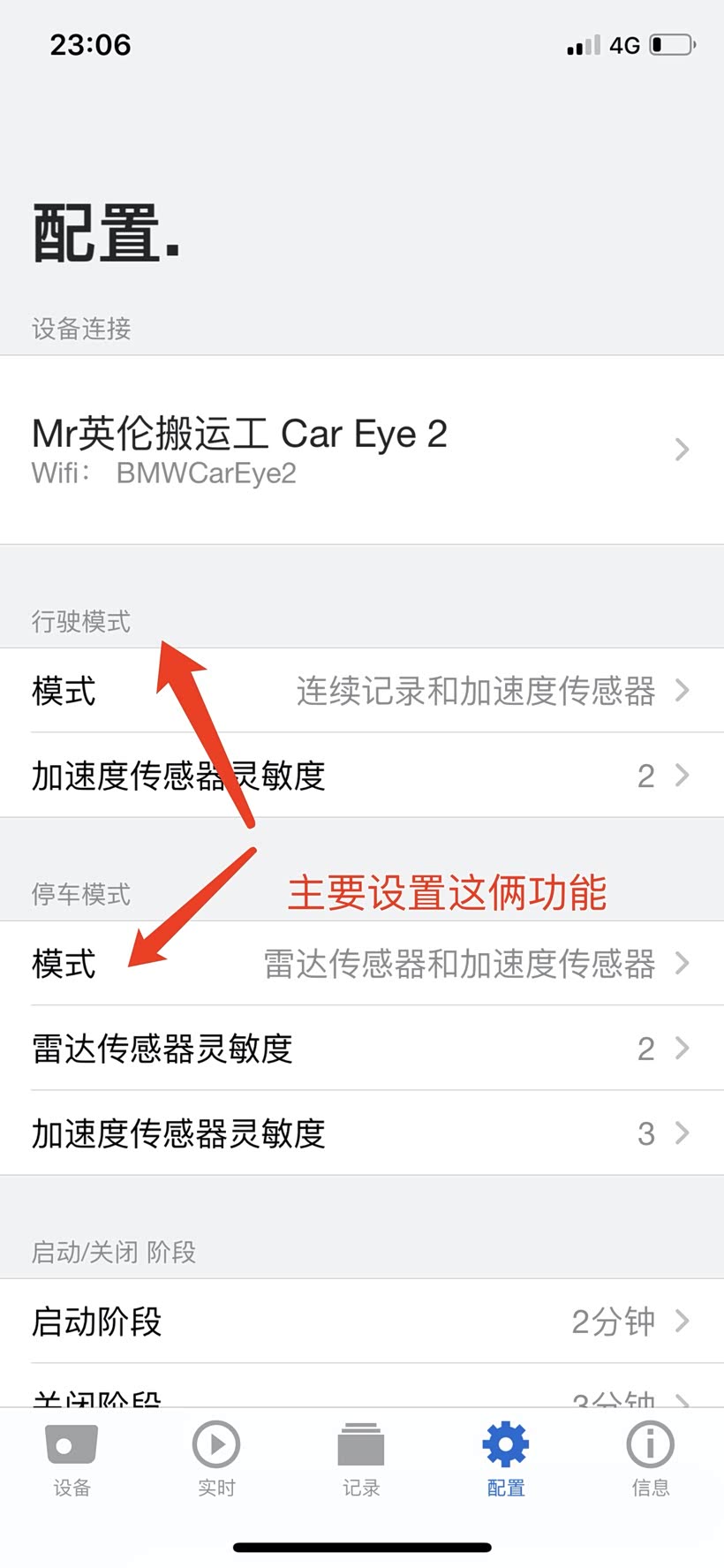Viewport: 724px width, 1568px height.
Task: Open 模式 under 行驶模式
Action: [362, 691]
